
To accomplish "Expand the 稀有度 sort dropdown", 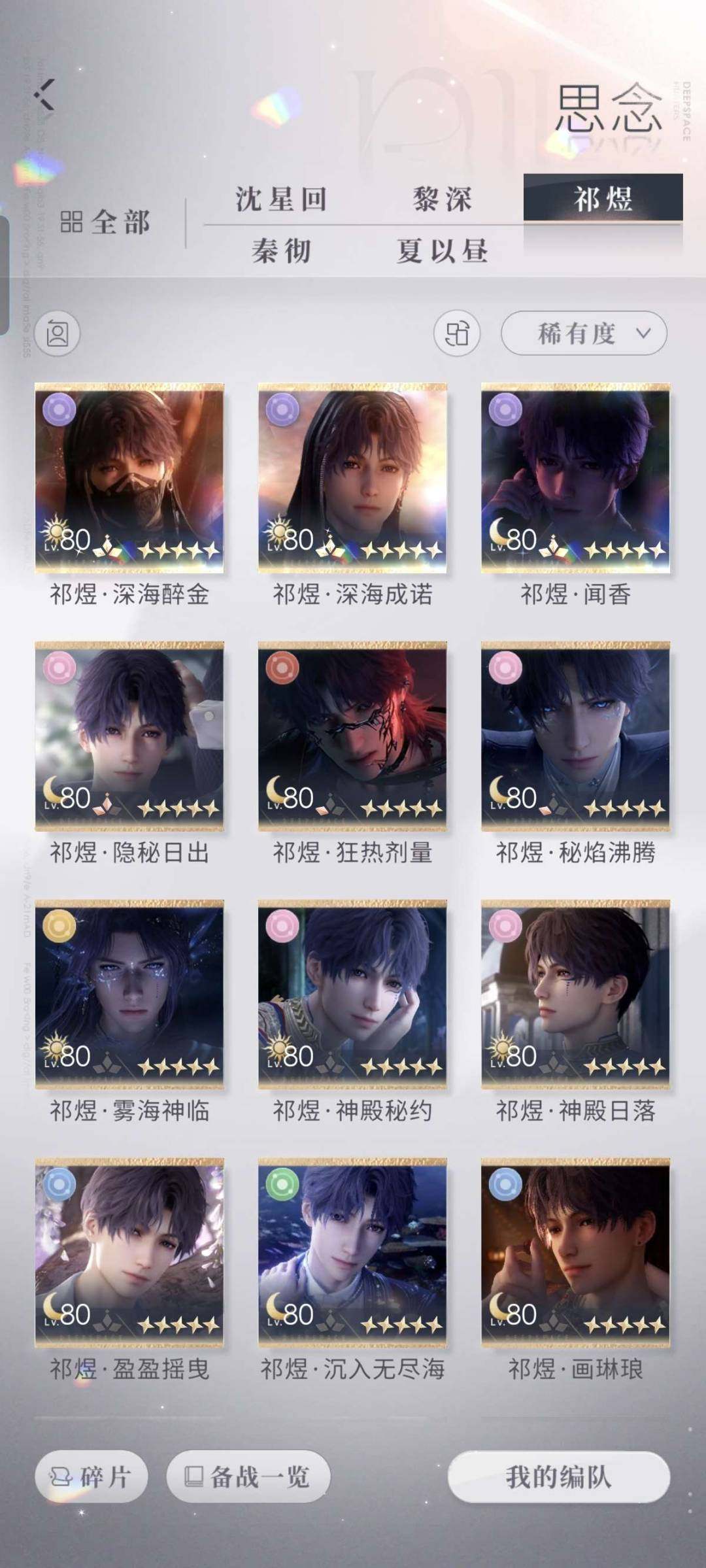I will [x=584, y=334].
